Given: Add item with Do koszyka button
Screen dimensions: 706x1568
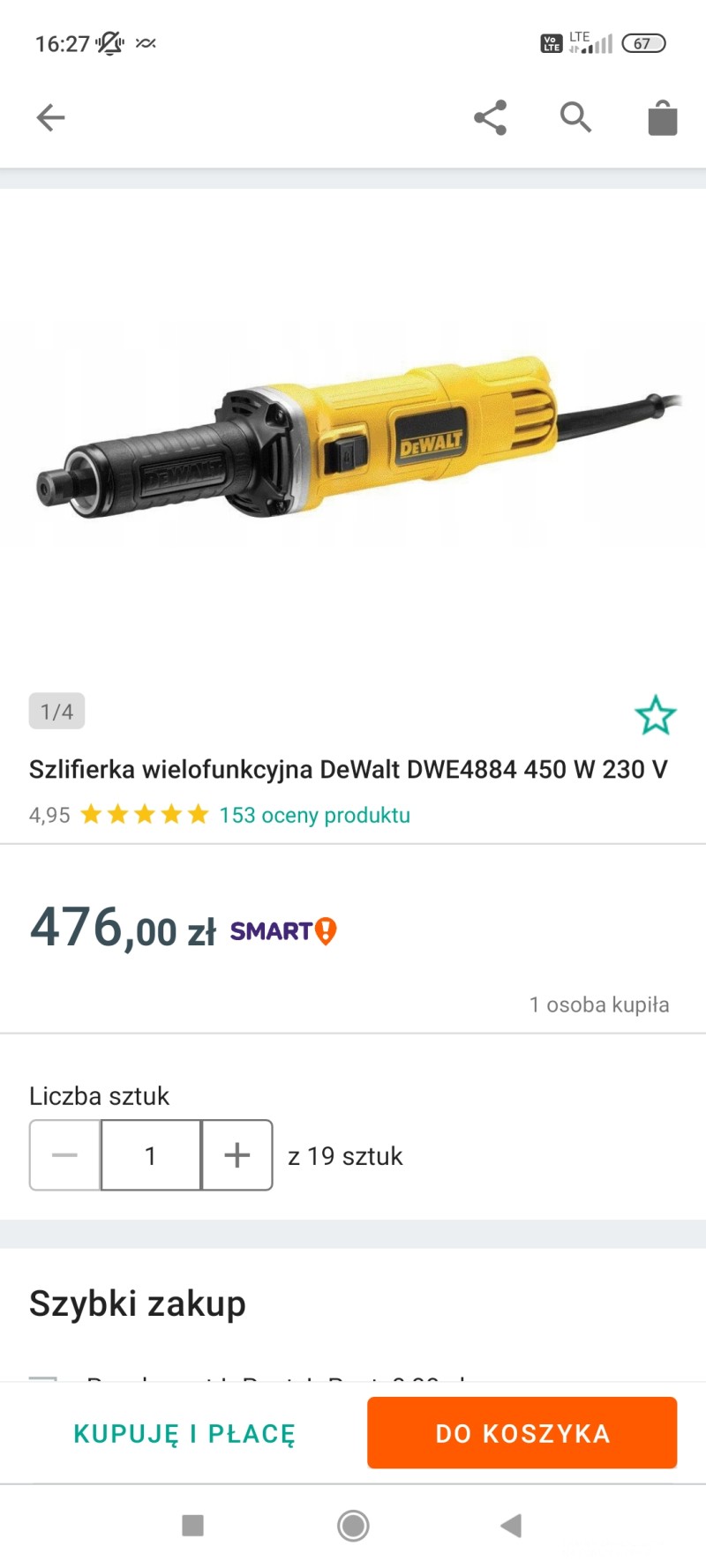Looking at the screenshot, I should [x=522, y=1433].
